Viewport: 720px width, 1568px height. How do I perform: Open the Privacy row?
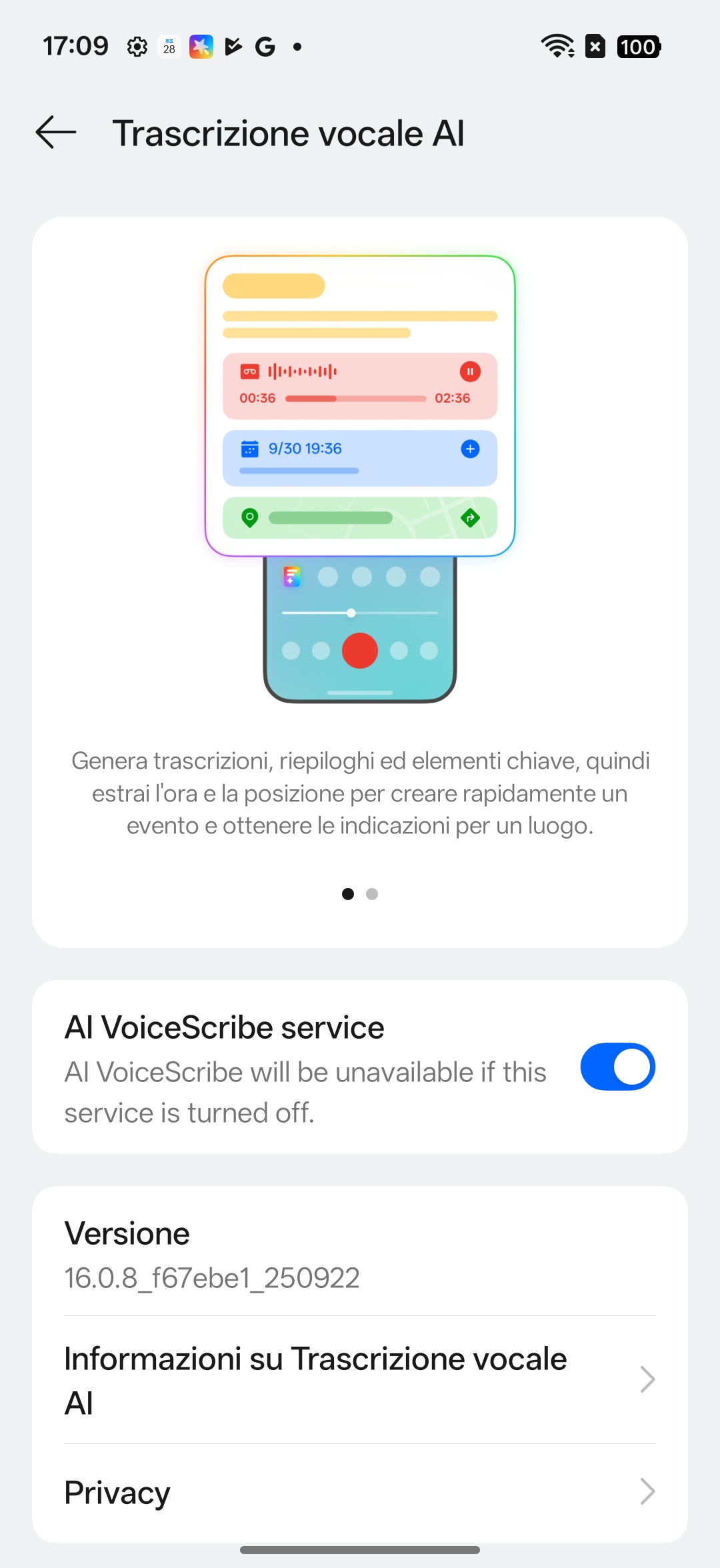point(360,1492)
